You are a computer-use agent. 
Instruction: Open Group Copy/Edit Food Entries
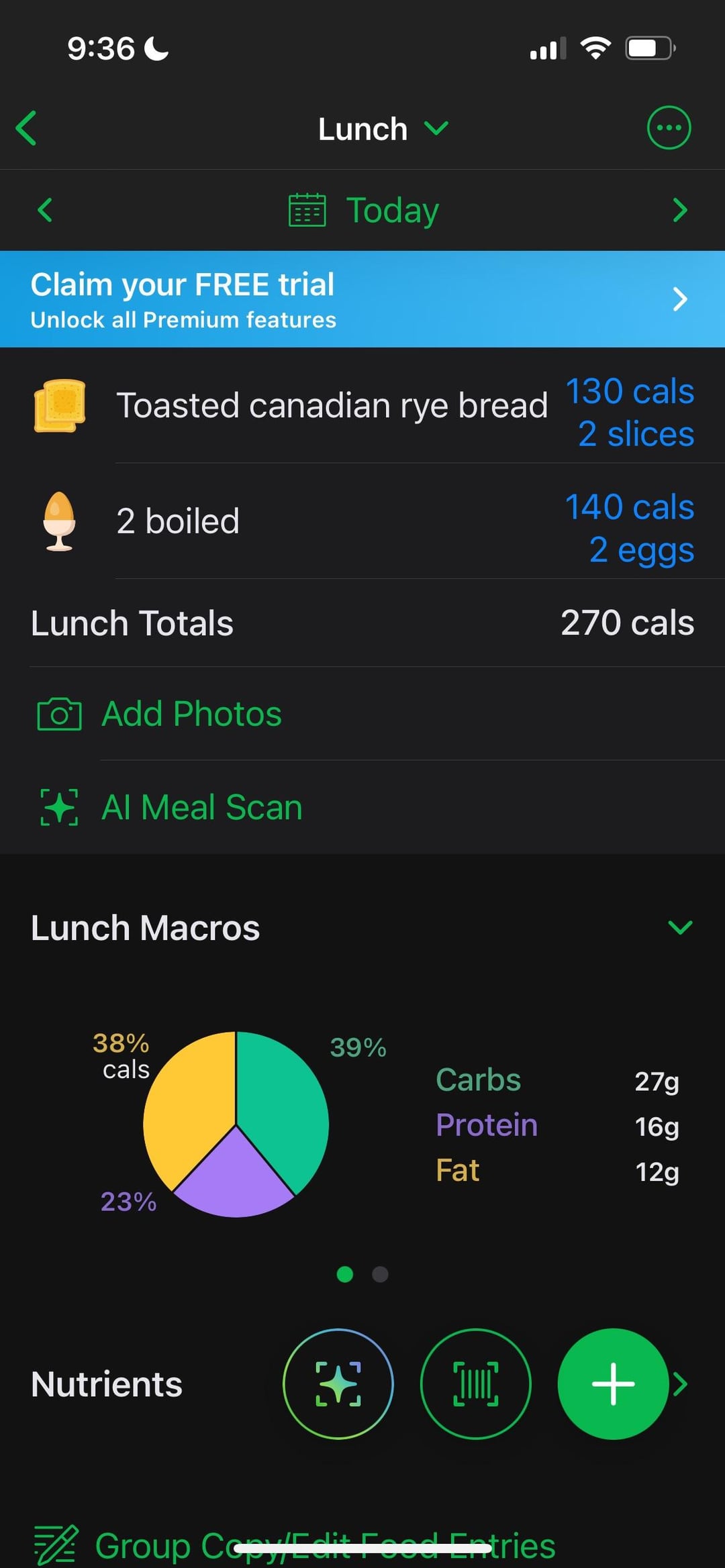[295, 1546]
